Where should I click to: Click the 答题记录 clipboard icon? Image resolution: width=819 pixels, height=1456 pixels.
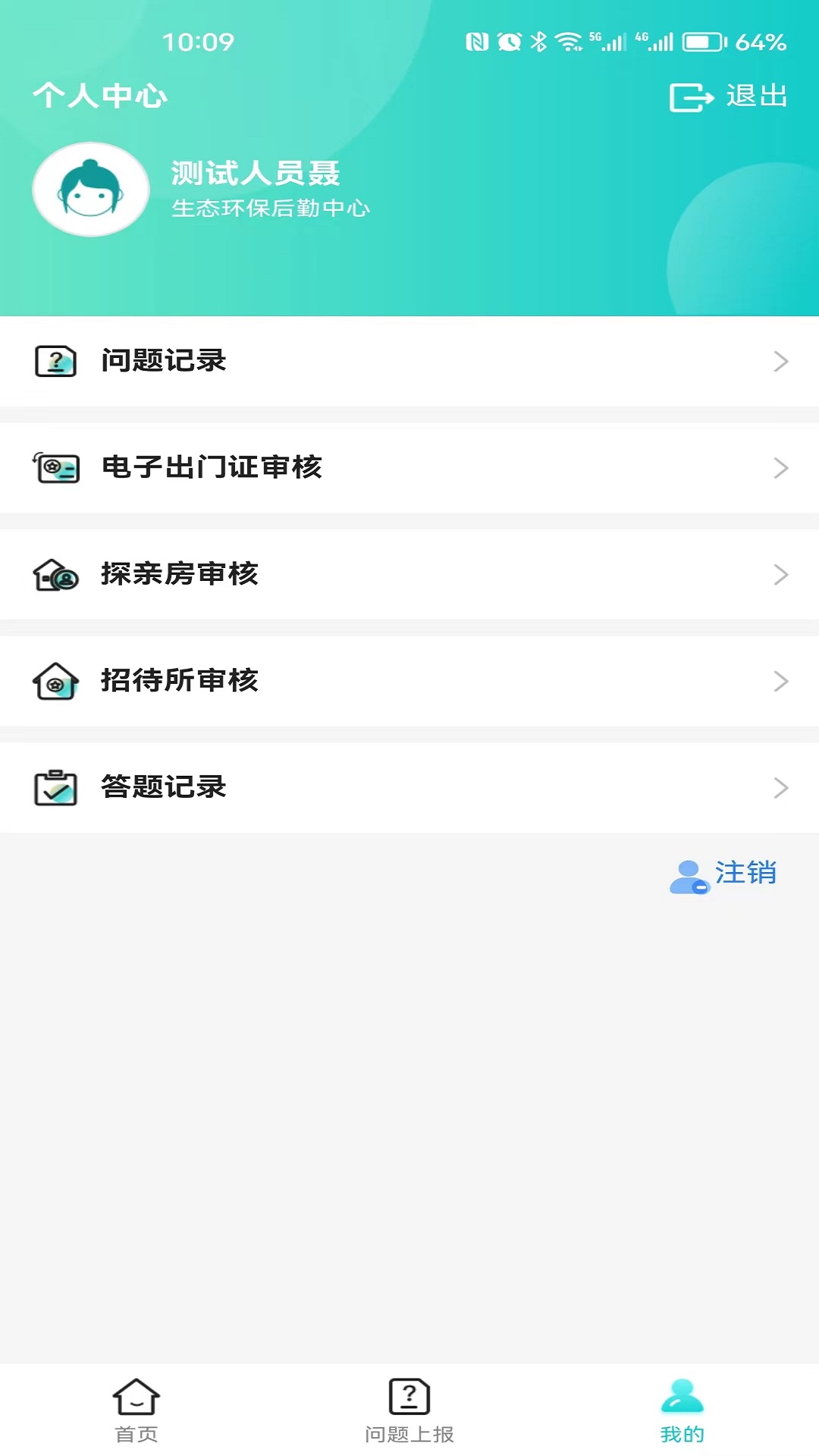pos(54,788)
